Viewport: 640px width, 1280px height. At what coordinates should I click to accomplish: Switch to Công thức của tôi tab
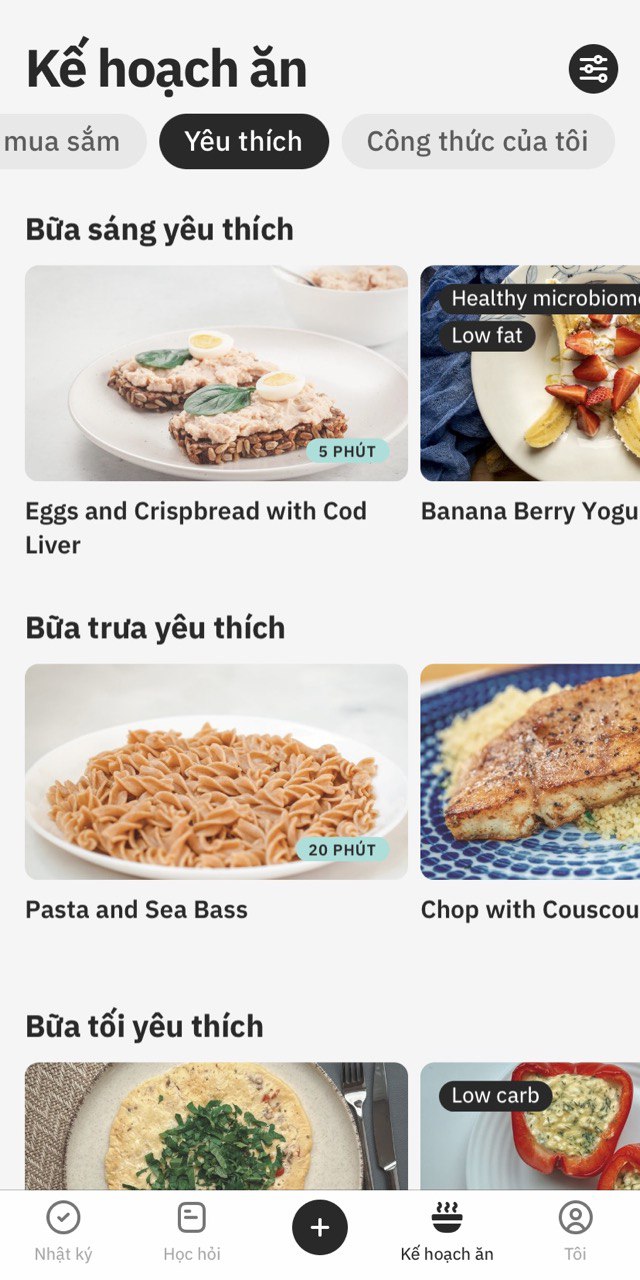pyautogui.click(x=477, y=142)
